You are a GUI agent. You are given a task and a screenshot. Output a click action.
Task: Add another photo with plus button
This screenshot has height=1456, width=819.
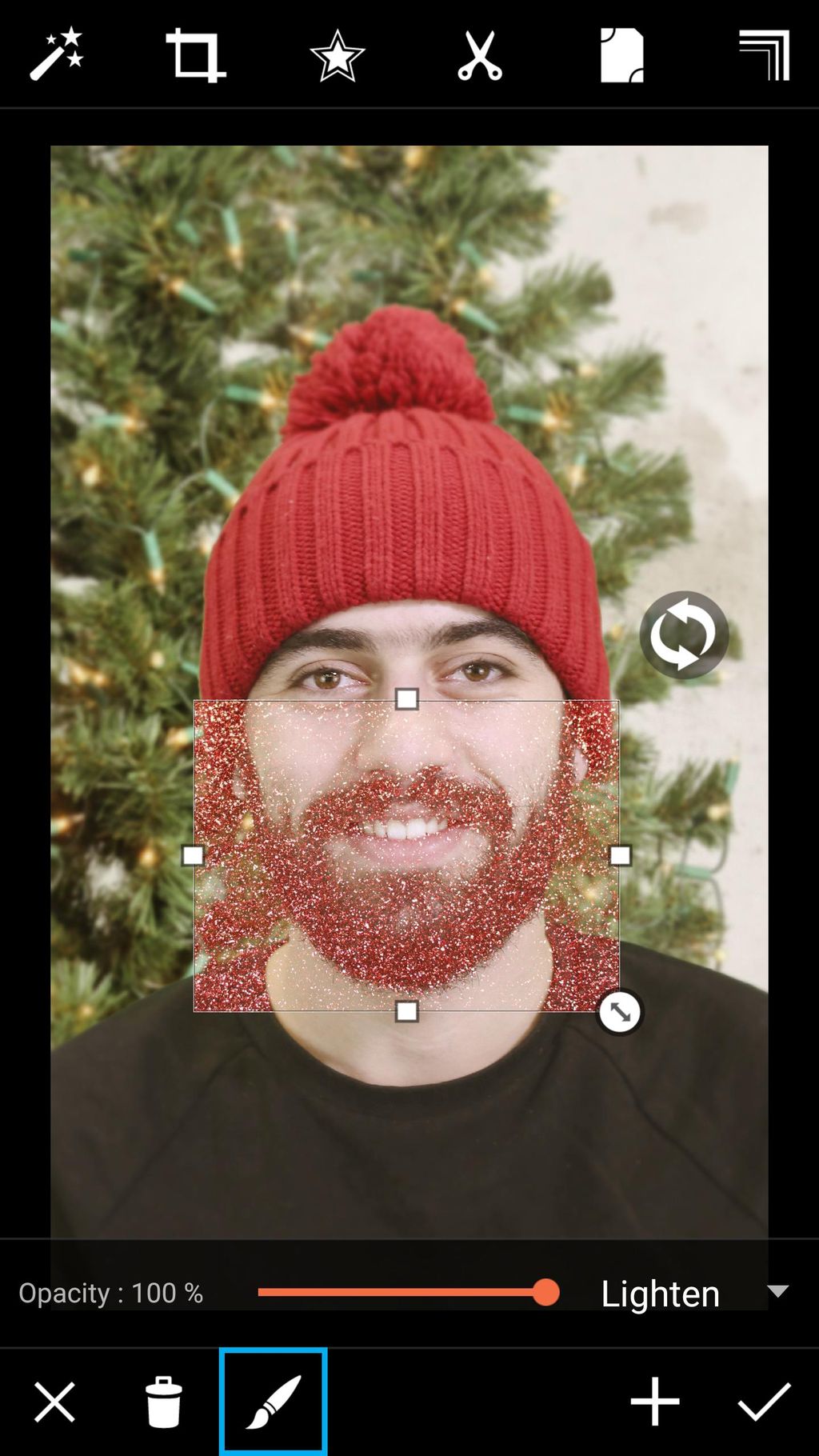tap(655, 1402)
